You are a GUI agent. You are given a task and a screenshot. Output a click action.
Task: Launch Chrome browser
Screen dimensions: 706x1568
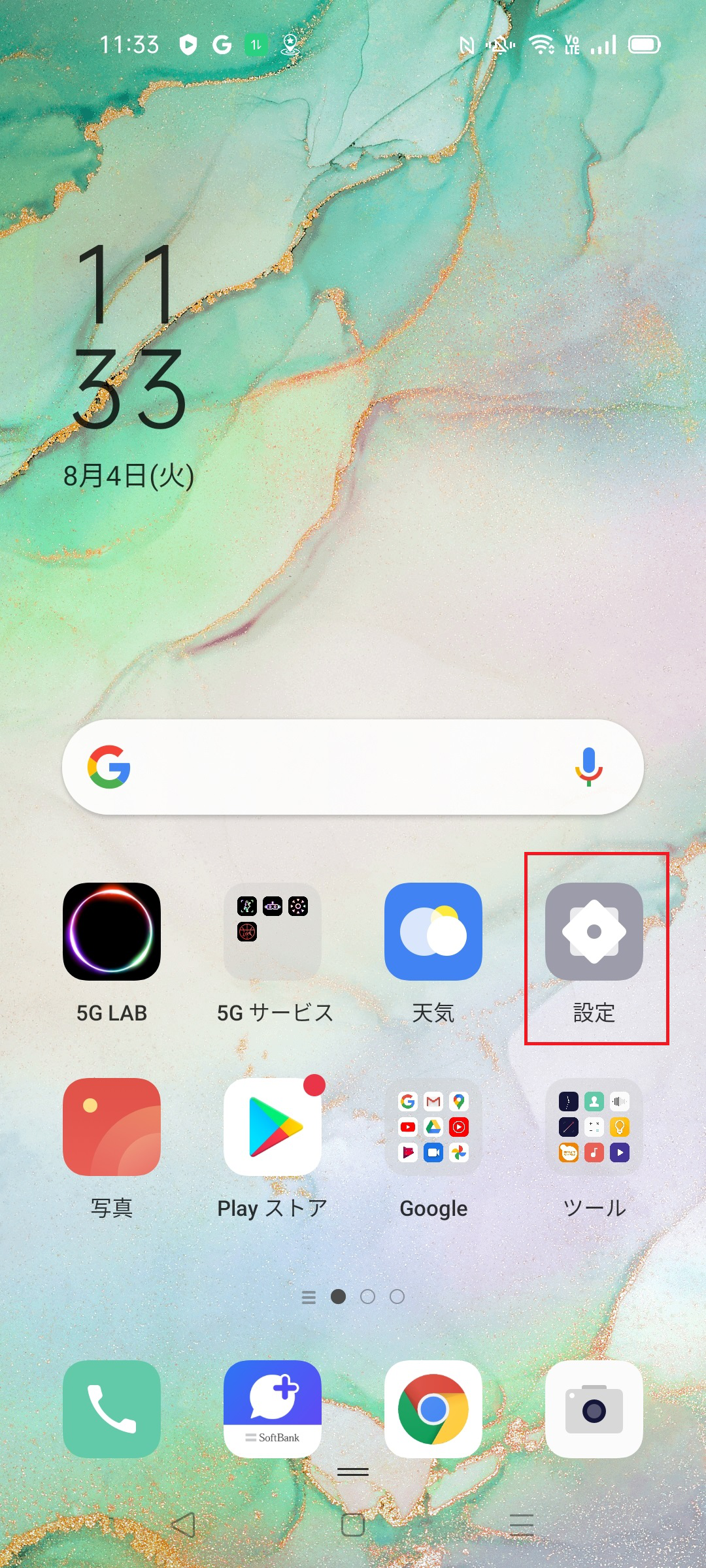433,1409
